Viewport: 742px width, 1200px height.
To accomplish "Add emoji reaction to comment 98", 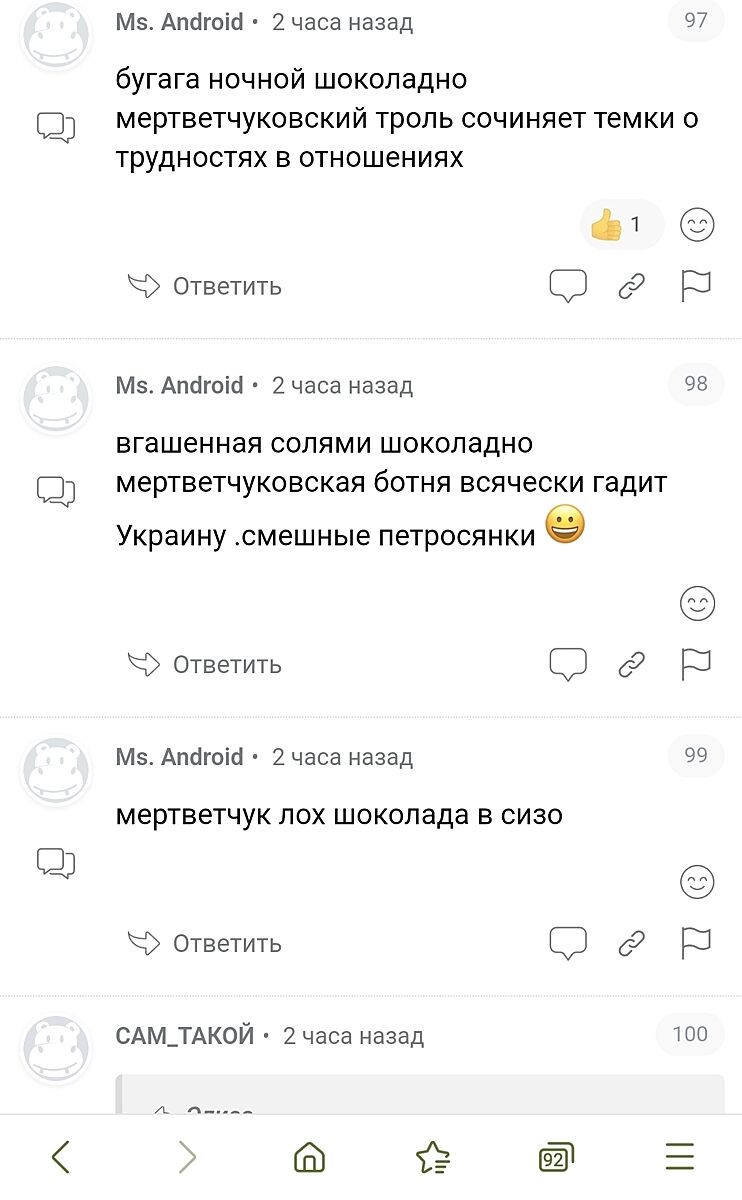I will (697, 603).
